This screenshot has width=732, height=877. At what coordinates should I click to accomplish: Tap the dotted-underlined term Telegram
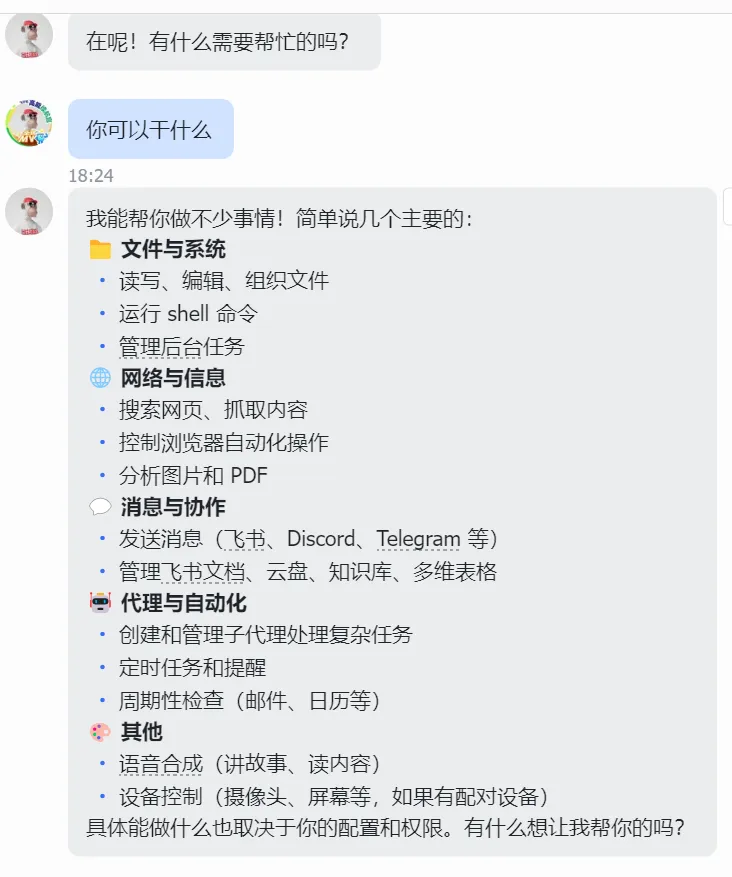(418, 539)
